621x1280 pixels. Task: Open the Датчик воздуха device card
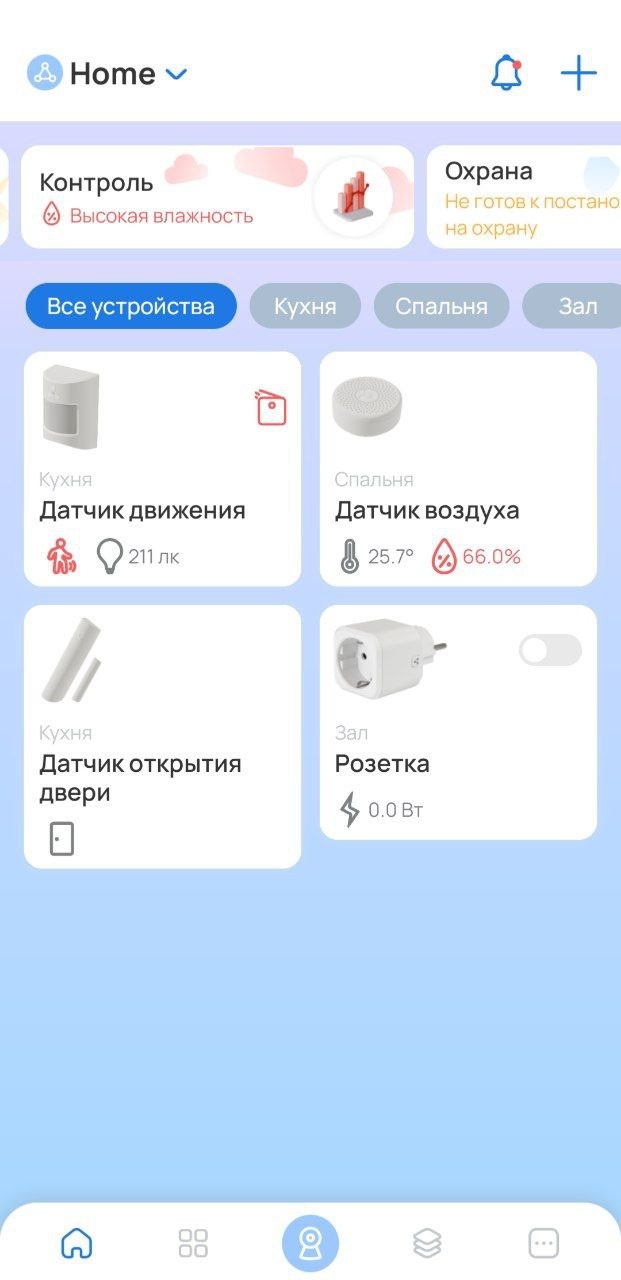pyautogui.click(x=458, y=468)
